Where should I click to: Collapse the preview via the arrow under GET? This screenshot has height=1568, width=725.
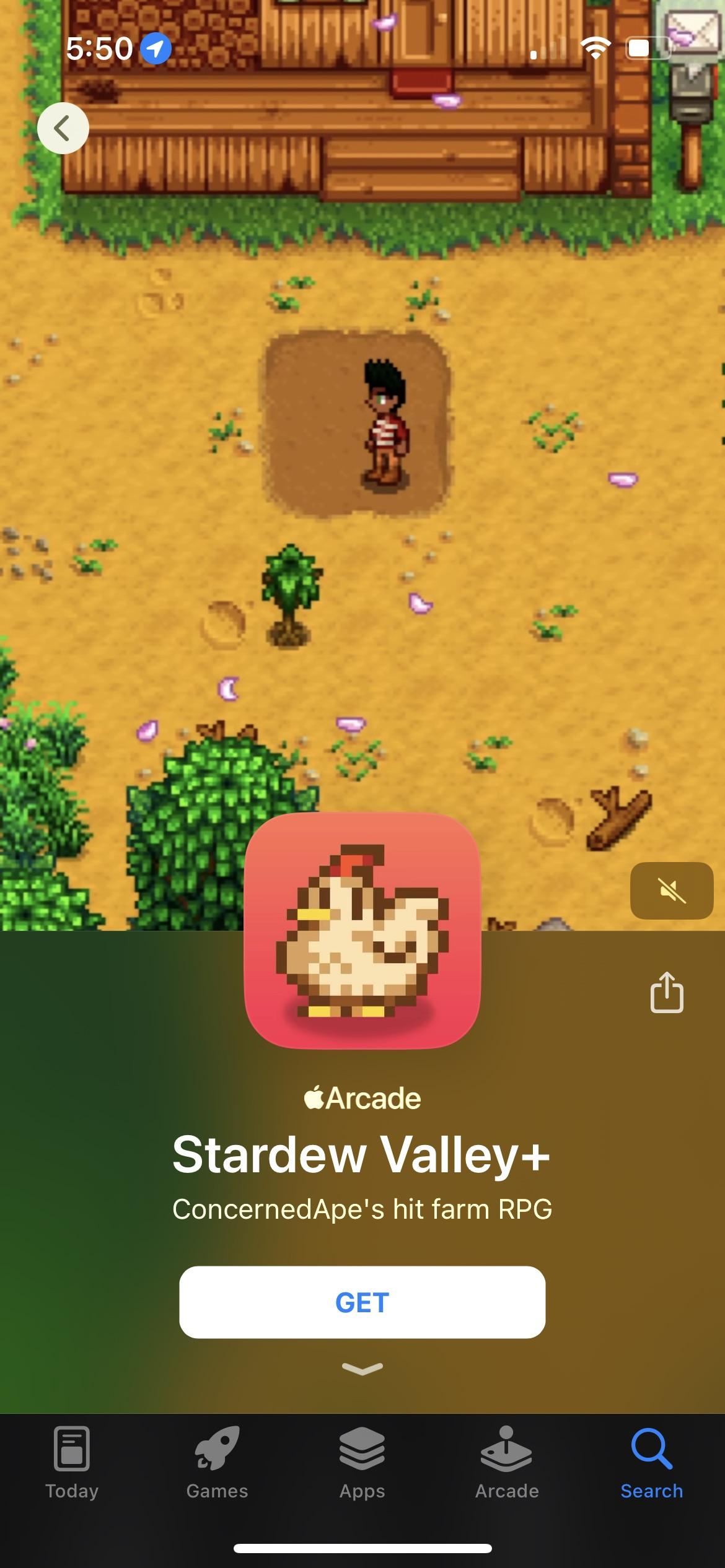point(362,1369)
